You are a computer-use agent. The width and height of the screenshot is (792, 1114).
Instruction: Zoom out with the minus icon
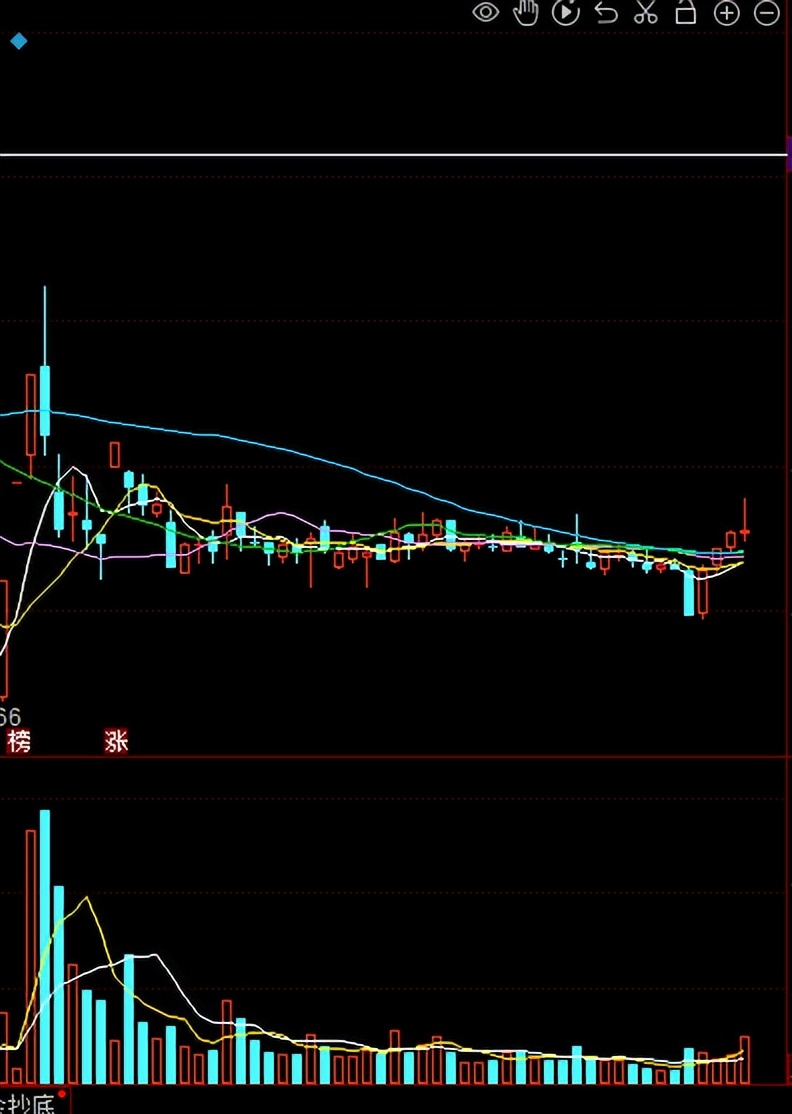pyautogui.click(x=766, y=13)
